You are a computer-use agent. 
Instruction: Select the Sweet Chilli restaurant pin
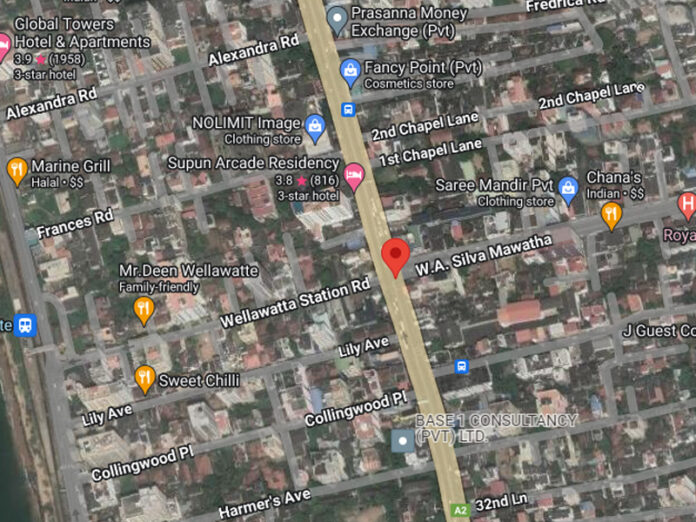[145, 379]
